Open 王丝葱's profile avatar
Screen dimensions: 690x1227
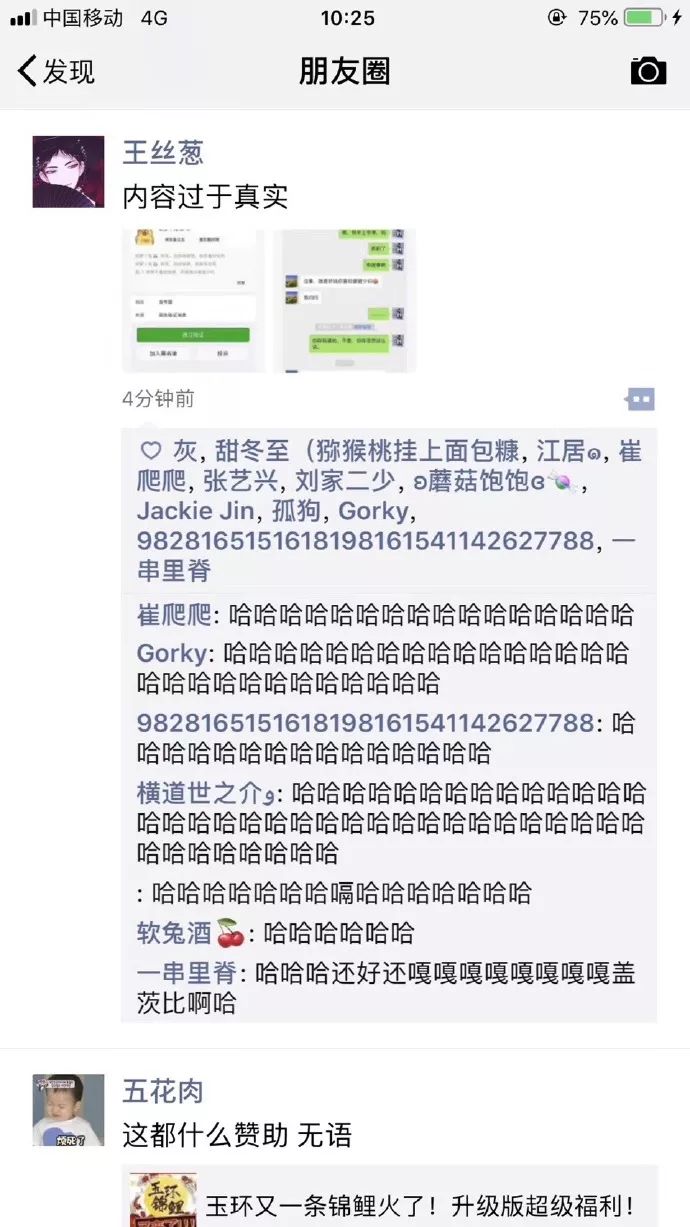[x=68, y=172]
